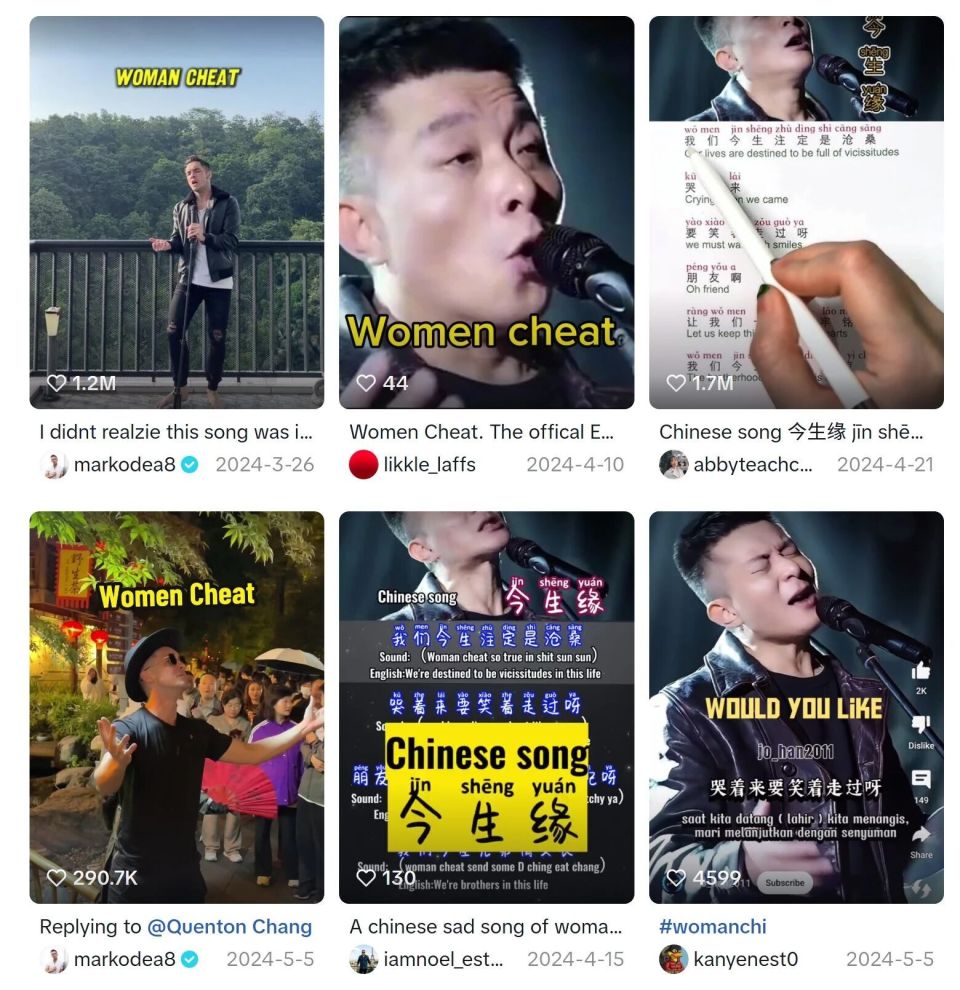Click kanyenest0's profile avatar

coord(675,960)
